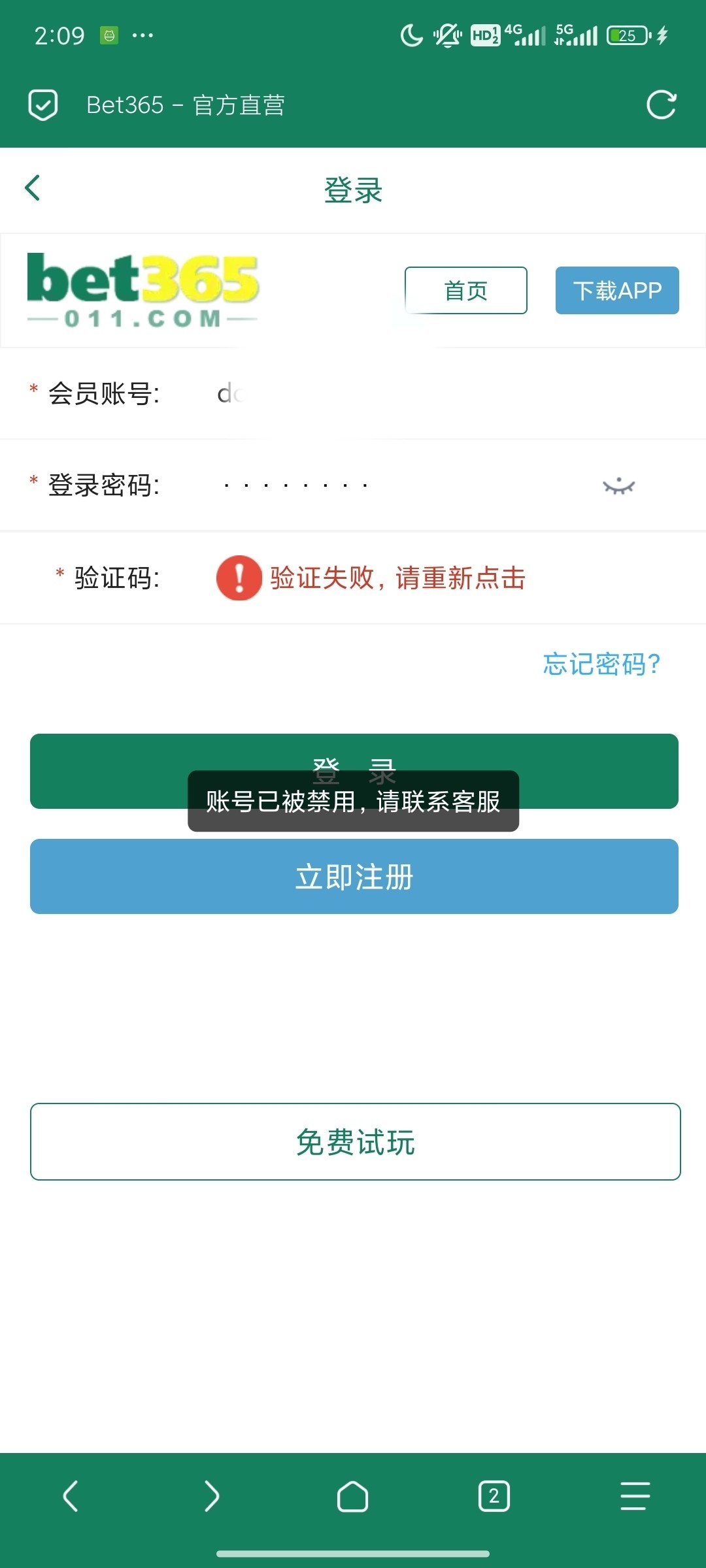
Task: Go forward in the browser bar
Action: 212,1496
